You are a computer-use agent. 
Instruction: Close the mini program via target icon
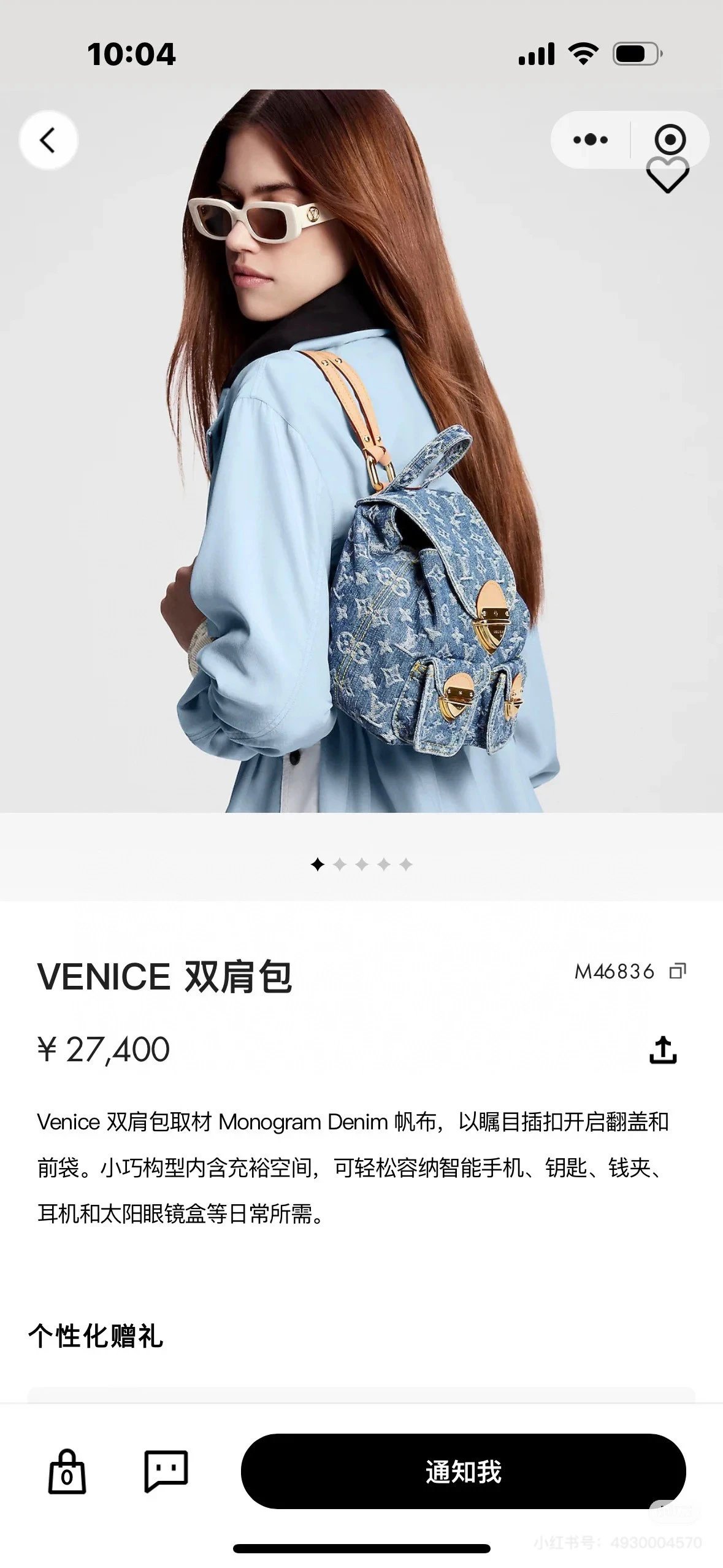click(670, 139)
